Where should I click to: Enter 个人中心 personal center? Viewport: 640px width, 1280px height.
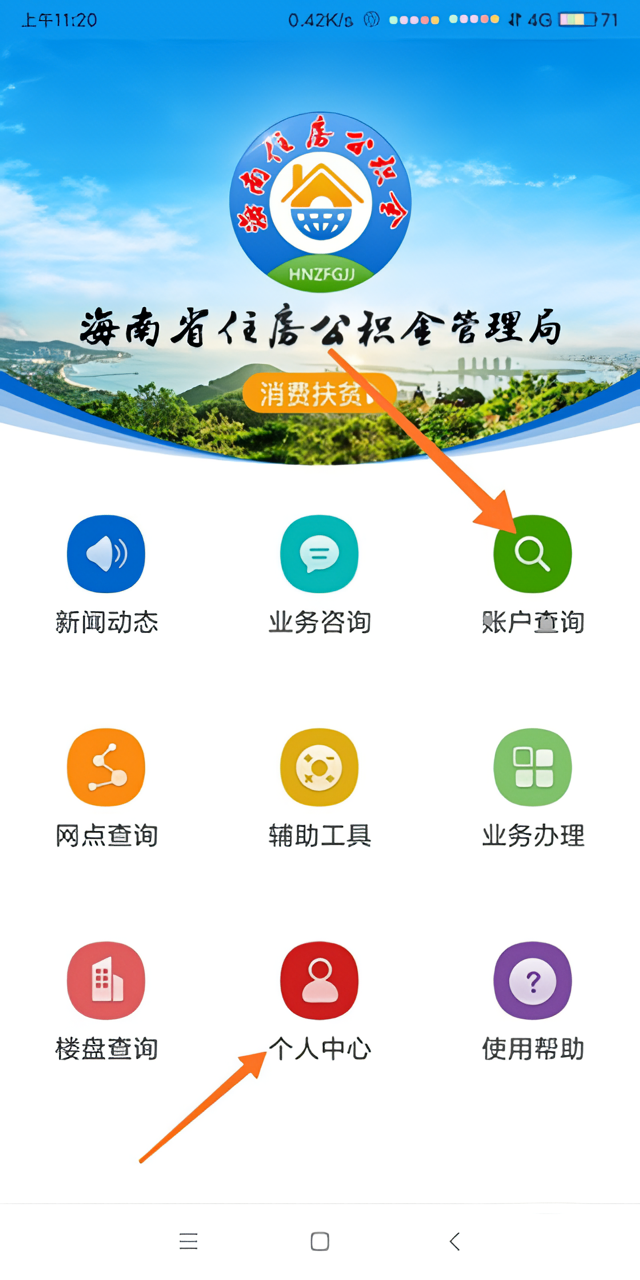pos(319,981)
